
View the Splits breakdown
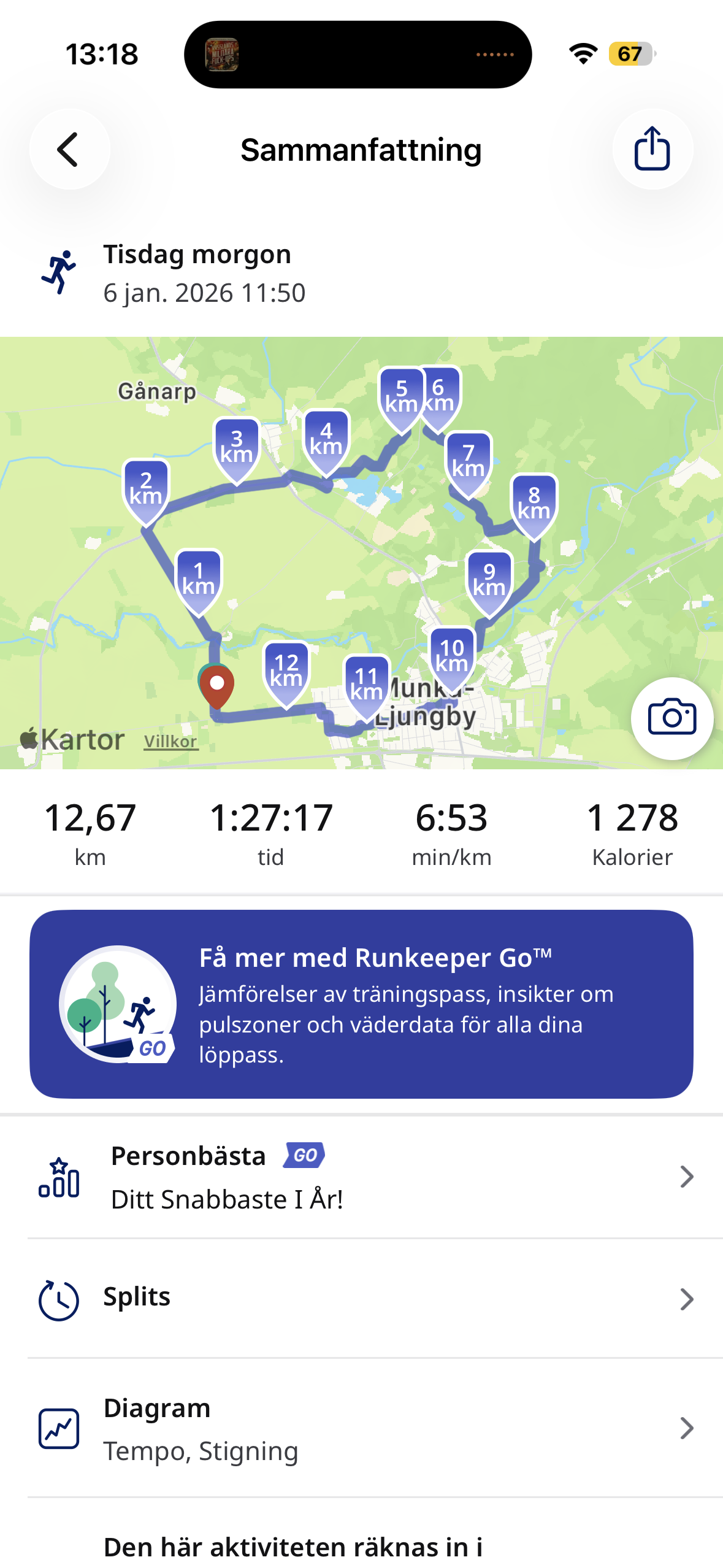point(361,1298)
